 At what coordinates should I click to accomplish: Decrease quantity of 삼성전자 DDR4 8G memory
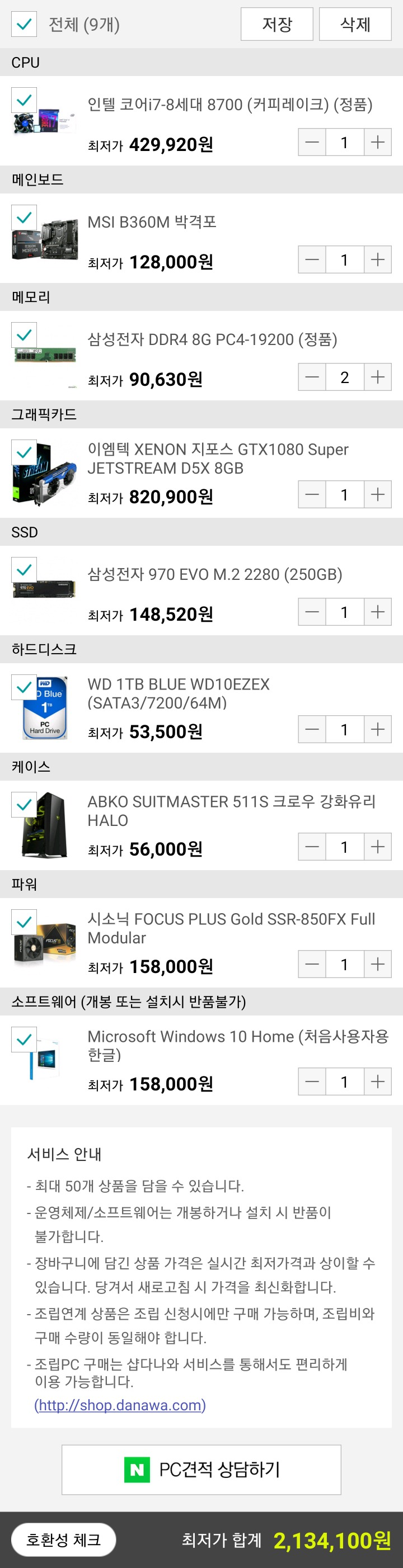[x=312, y=377]
